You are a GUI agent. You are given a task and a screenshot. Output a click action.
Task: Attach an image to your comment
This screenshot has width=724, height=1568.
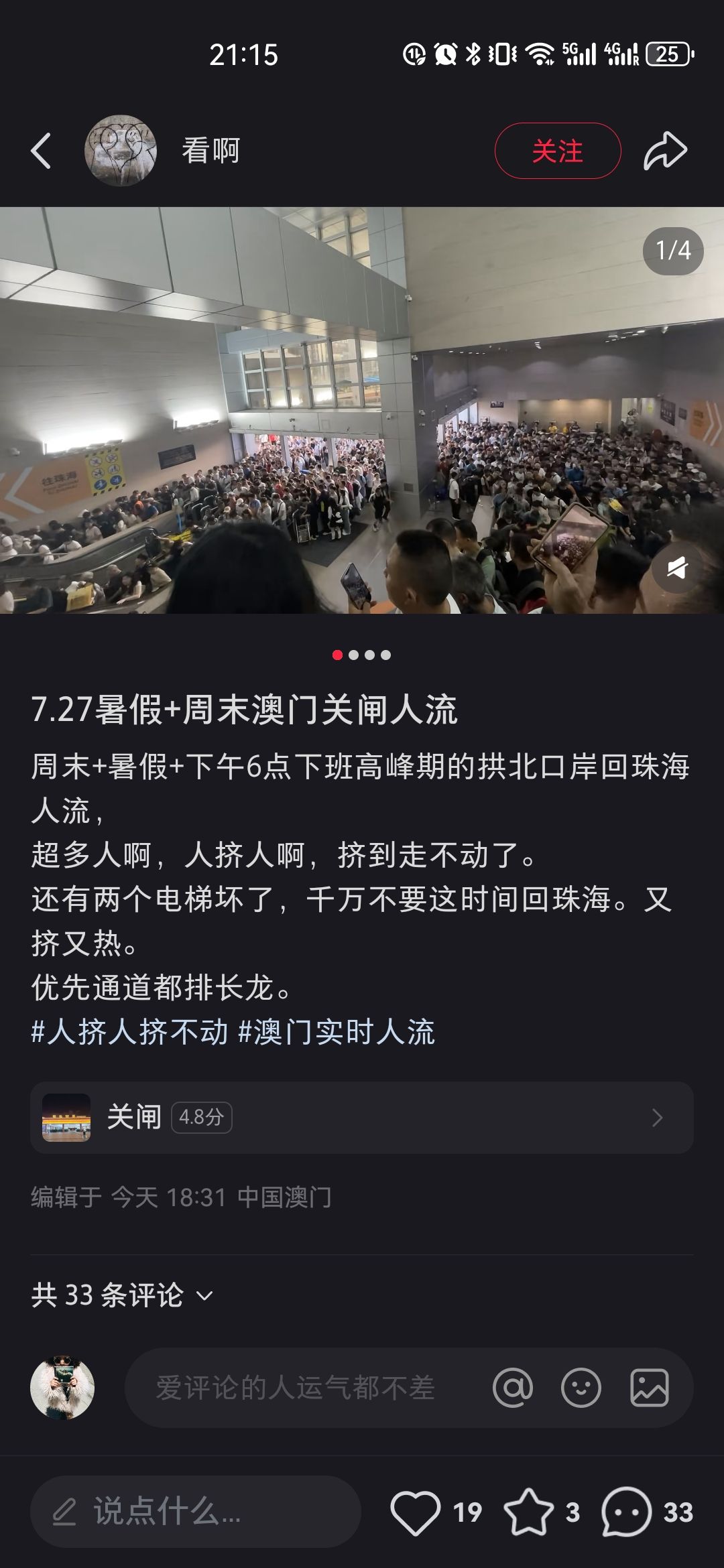tap(649, 1387)
